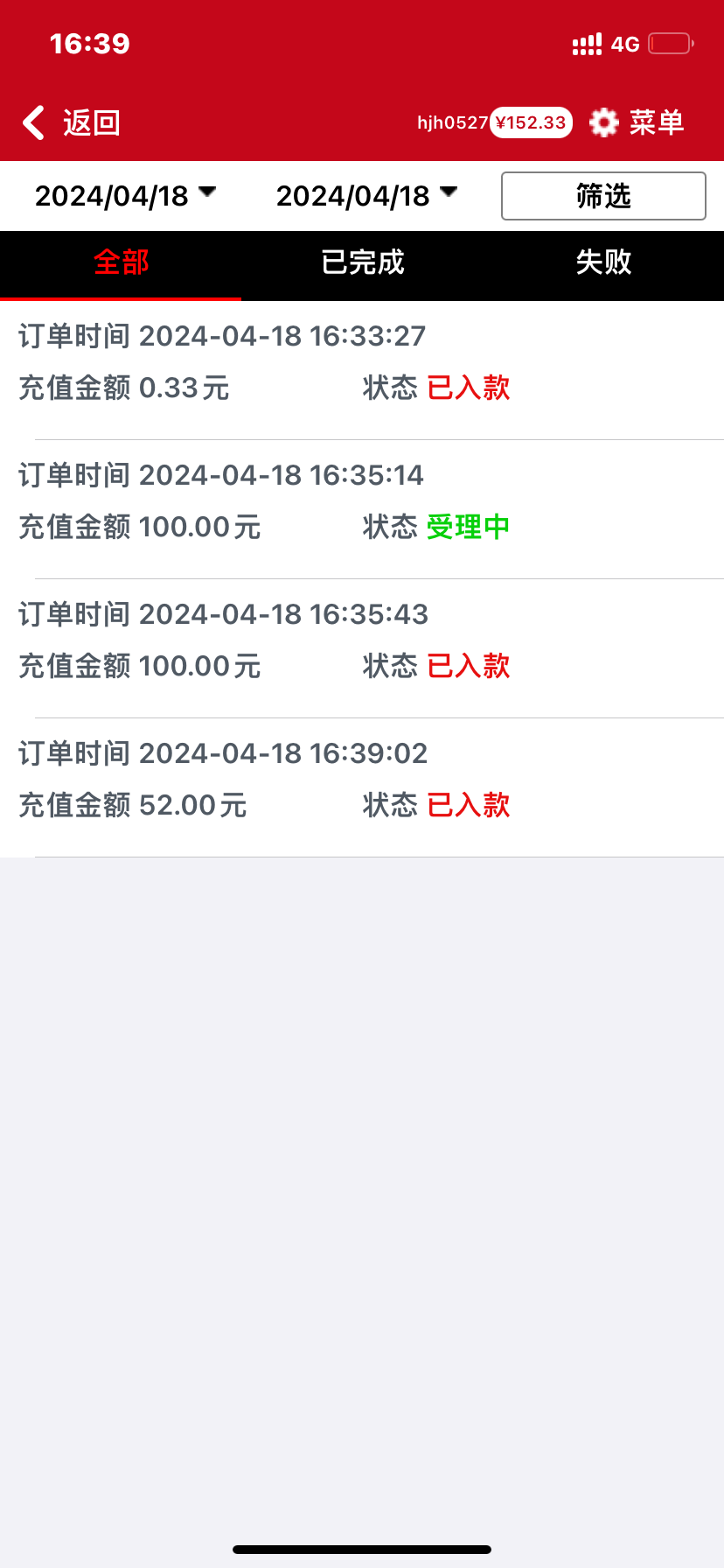Image resolution: width=724 pixels, height=1568 pixels.
Task: Switch to the 失败 tab
Action: point(603,263)
